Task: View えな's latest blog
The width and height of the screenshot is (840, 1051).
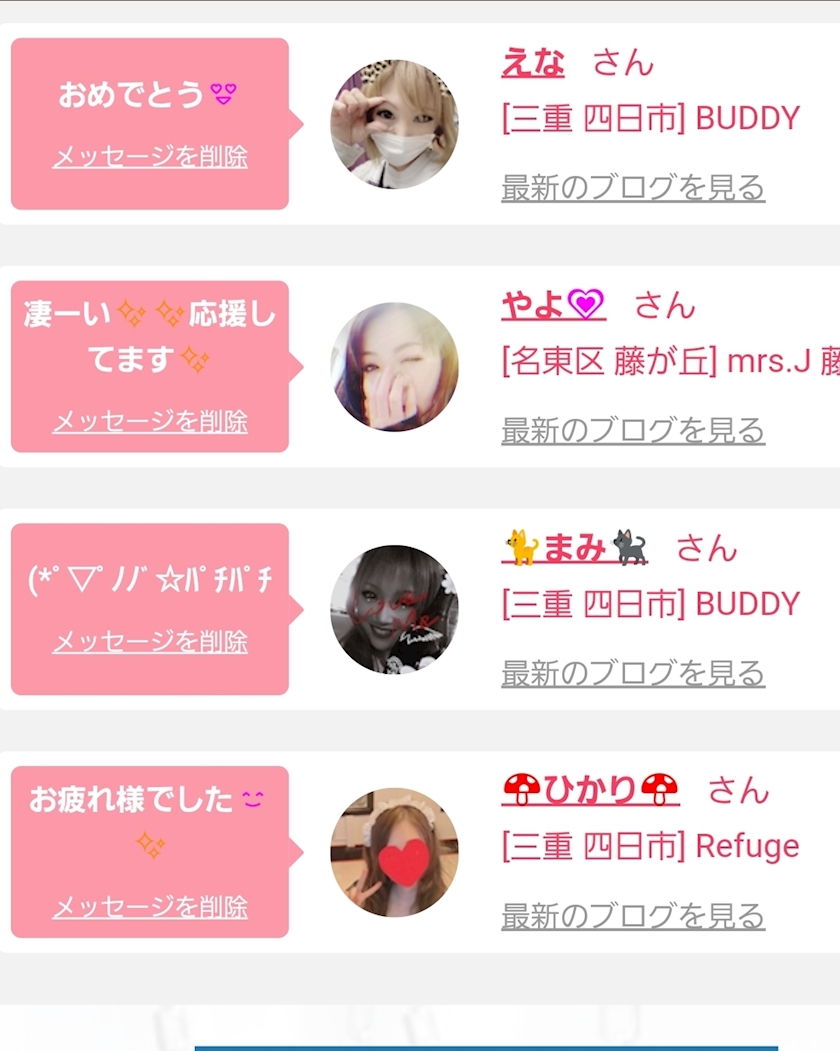Action: point(633,188)
